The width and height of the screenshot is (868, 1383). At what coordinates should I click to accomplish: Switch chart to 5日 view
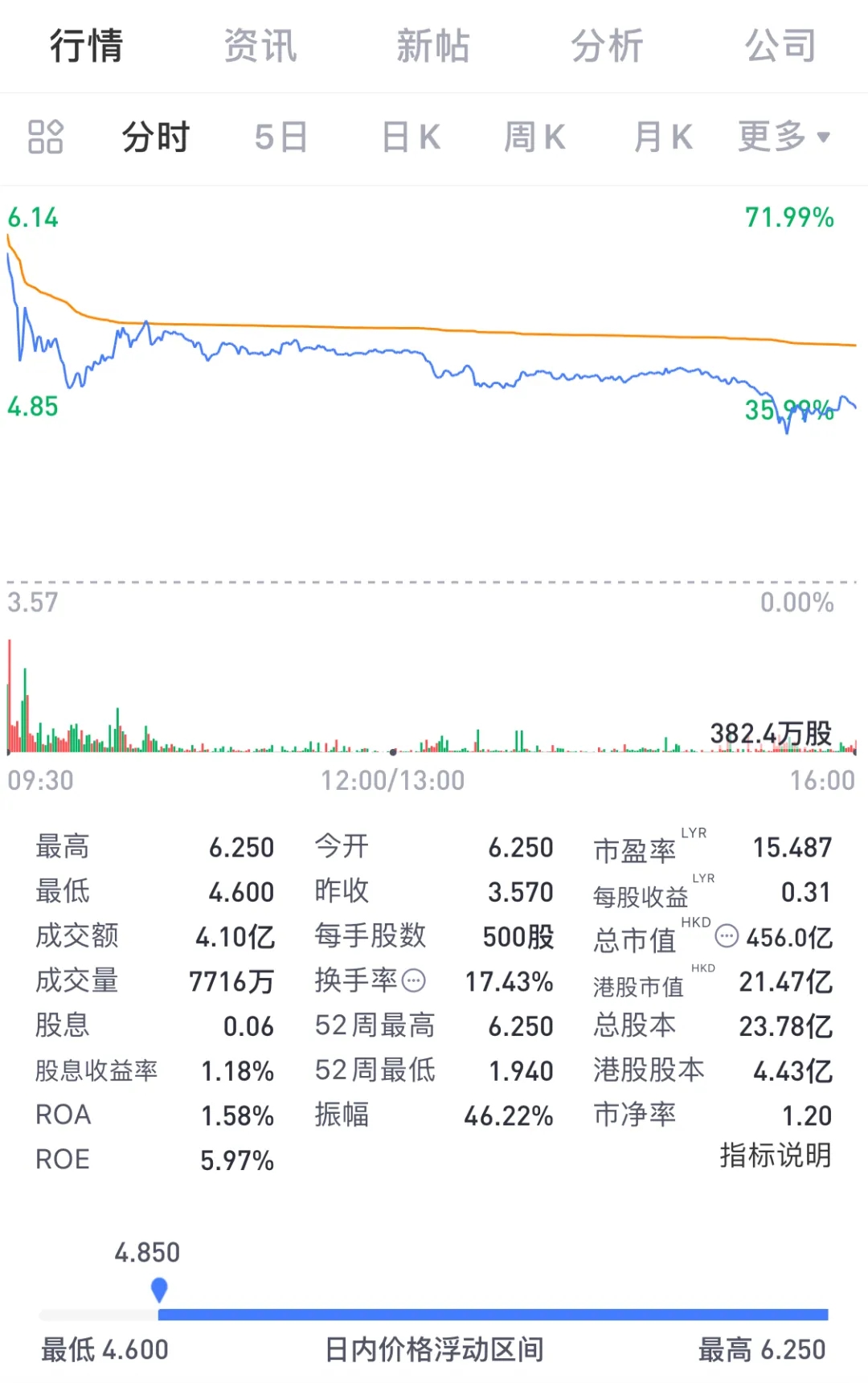pos(281,137)
